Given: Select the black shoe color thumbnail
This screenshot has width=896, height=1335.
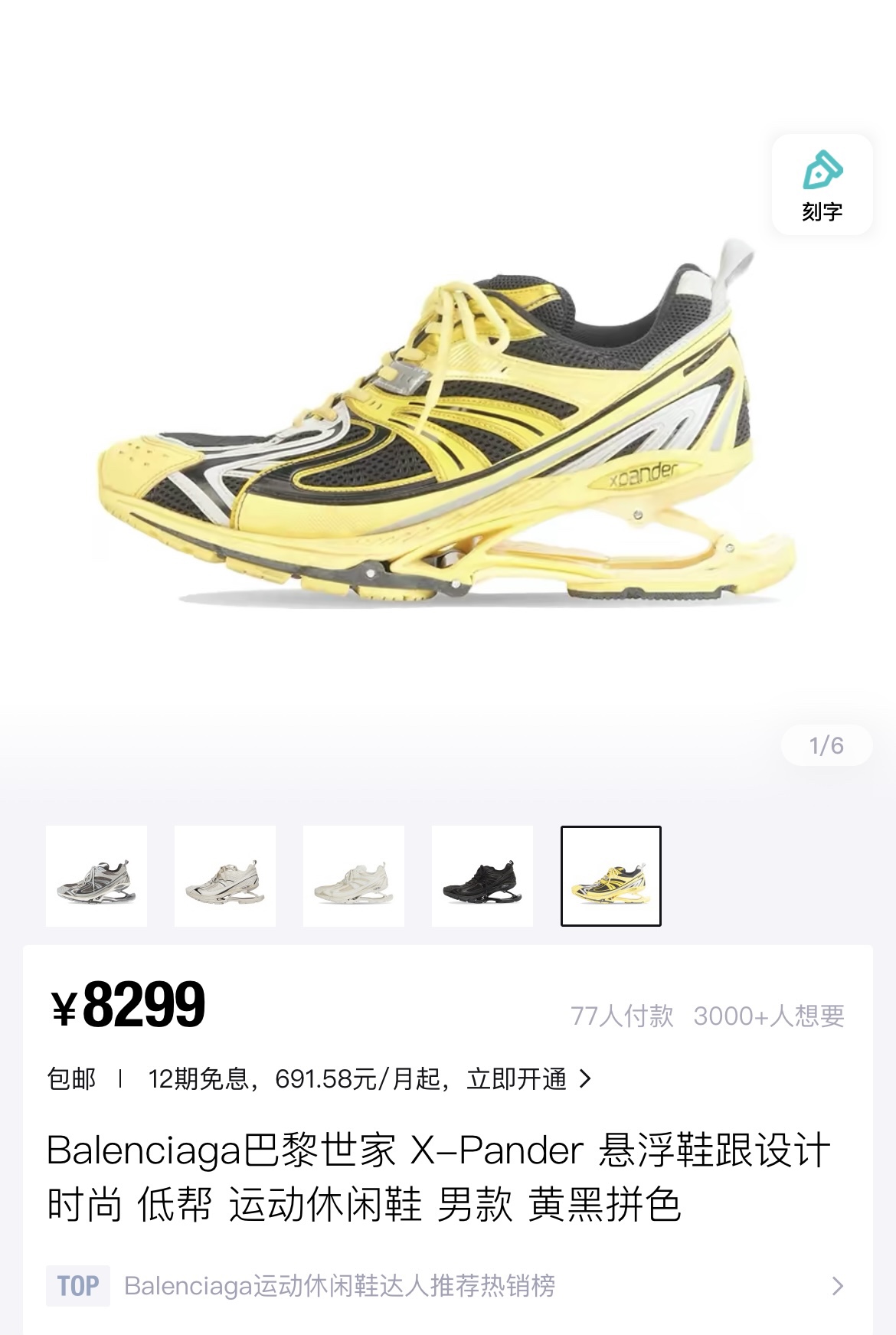Looking at the screenshot, I should (482, 875).
